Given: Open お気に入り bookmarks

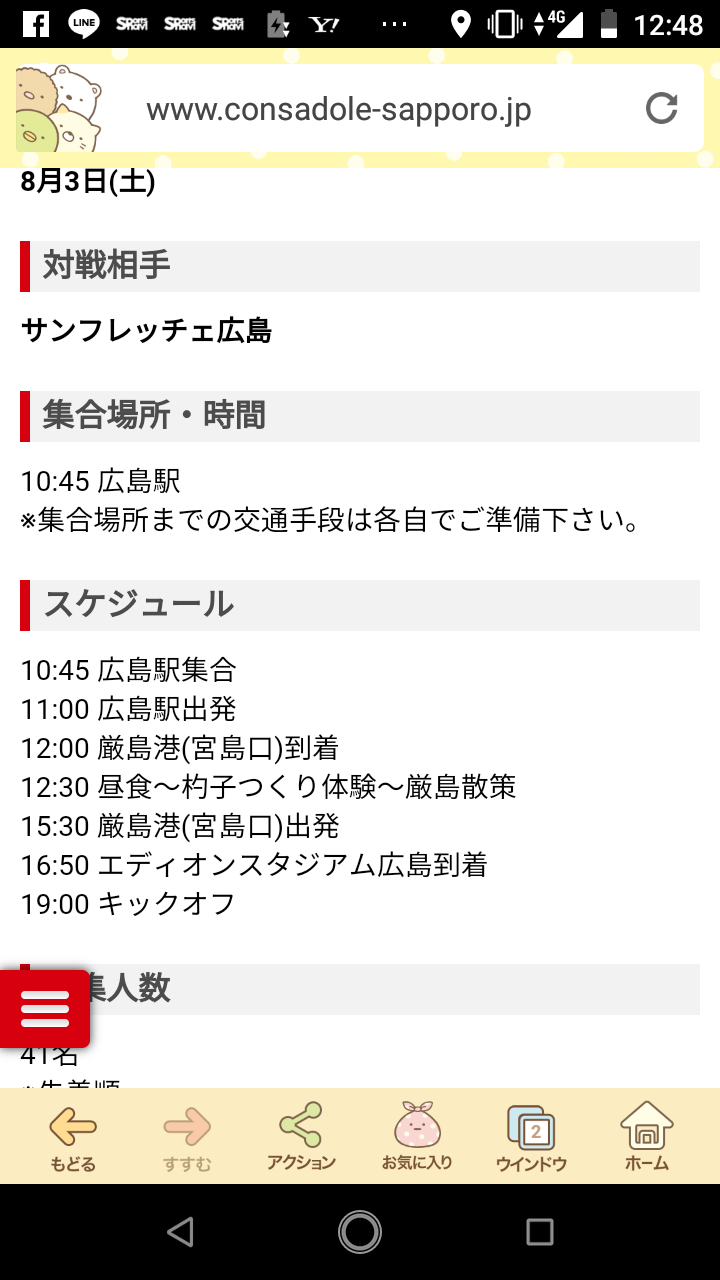Looking at the screenshot, I should [417, 1137].
